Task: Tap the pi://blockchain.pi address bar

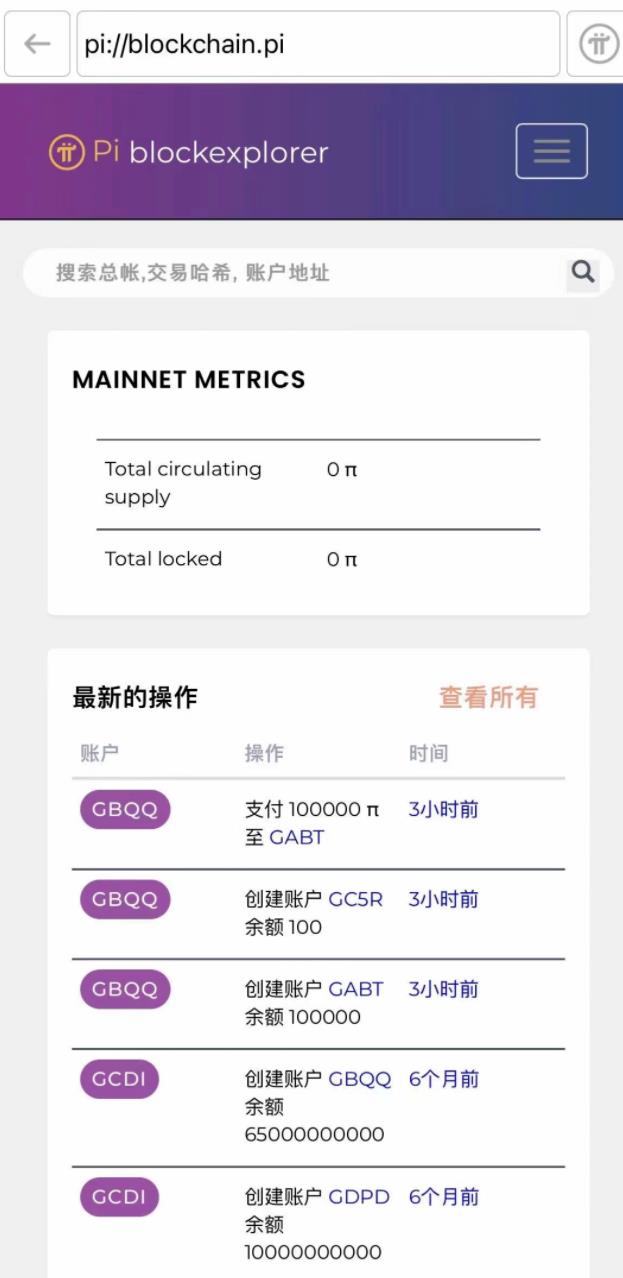Action: (318, 44)
